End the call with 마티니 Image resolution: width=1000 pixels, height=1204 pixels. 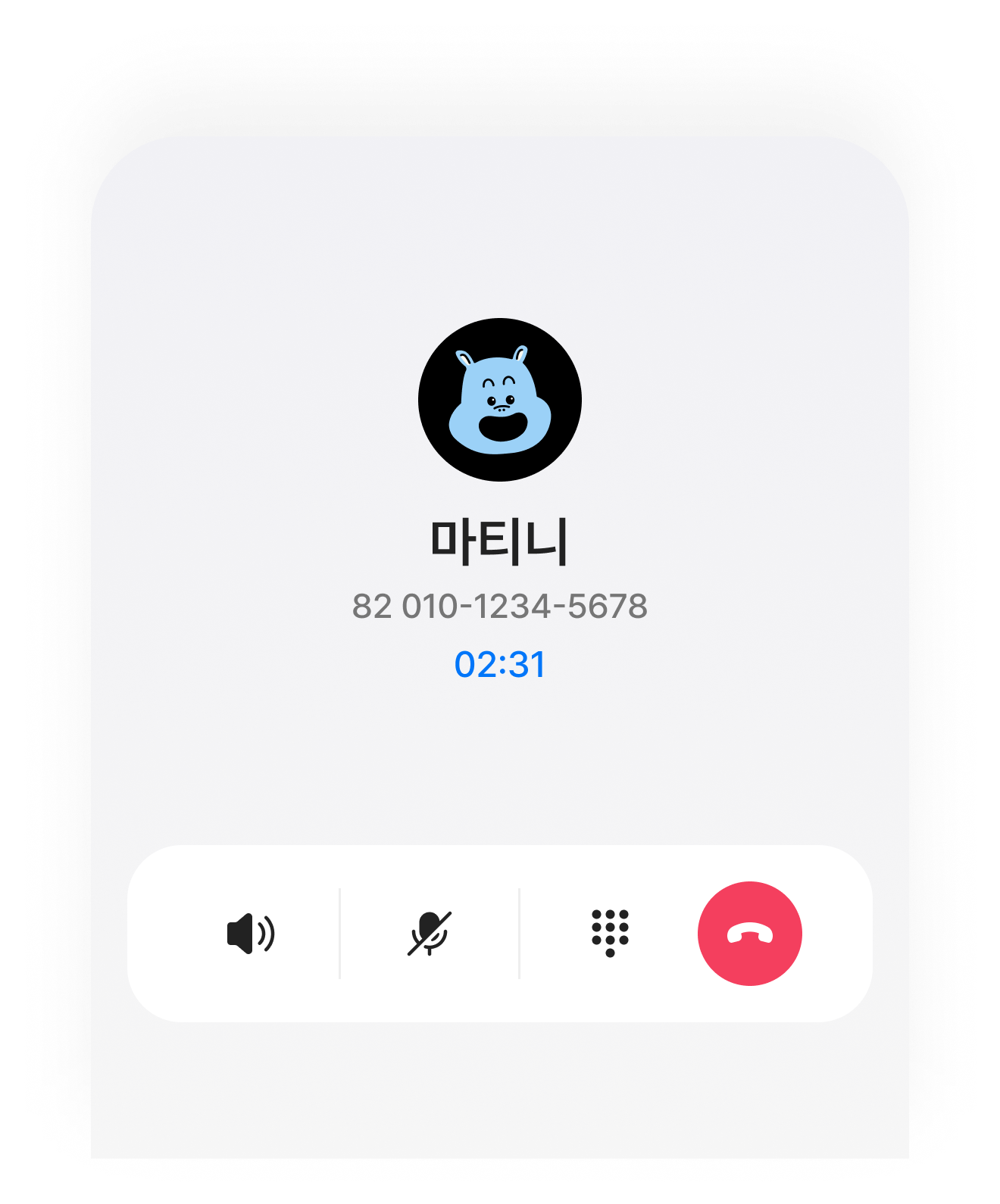point(749,934)
